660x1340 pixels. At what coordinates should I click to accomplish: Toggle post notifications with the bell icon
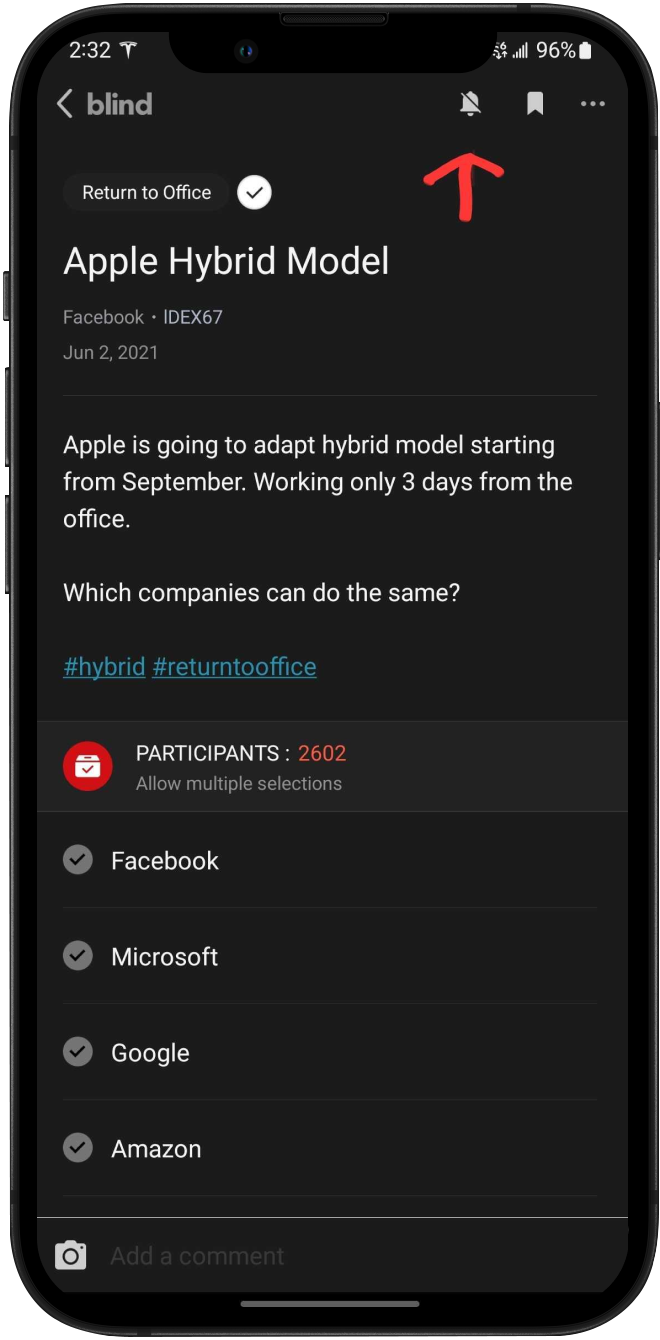[x=470, y=104]
